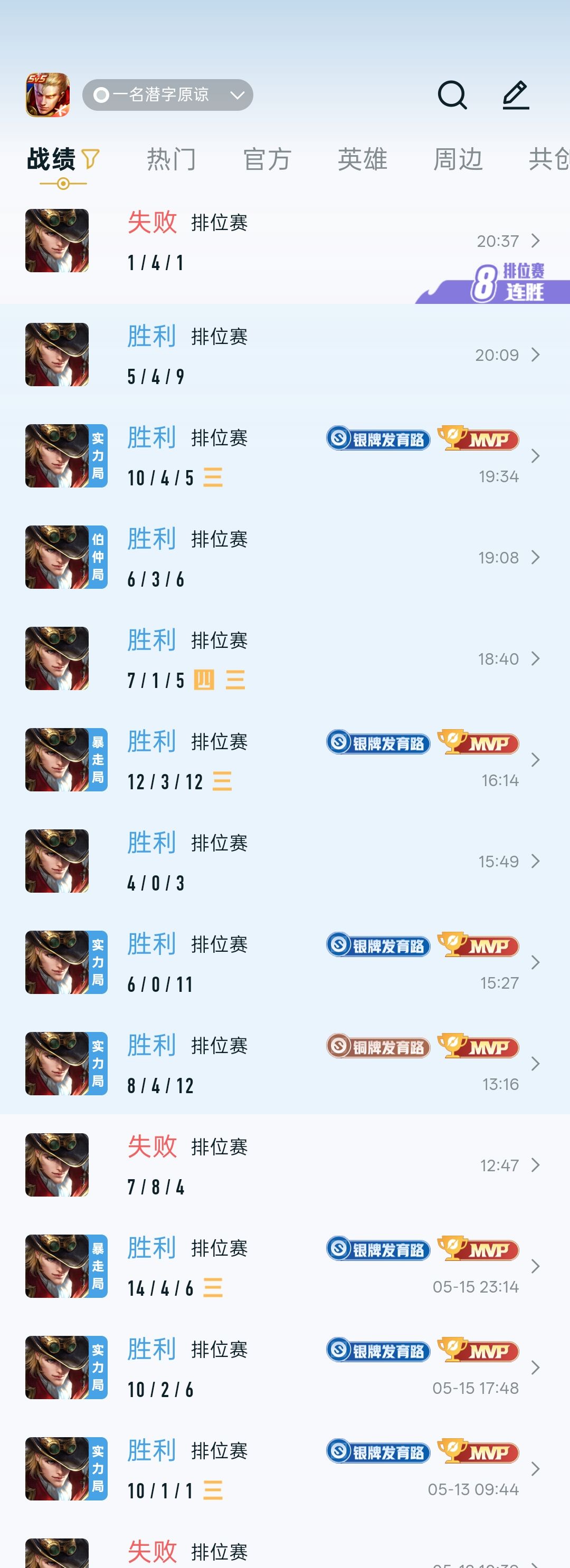The width and height of the screenshot is (570, 1568).
Task: View the 12/3/12 match at 16:14
Action: coord(285,760)
